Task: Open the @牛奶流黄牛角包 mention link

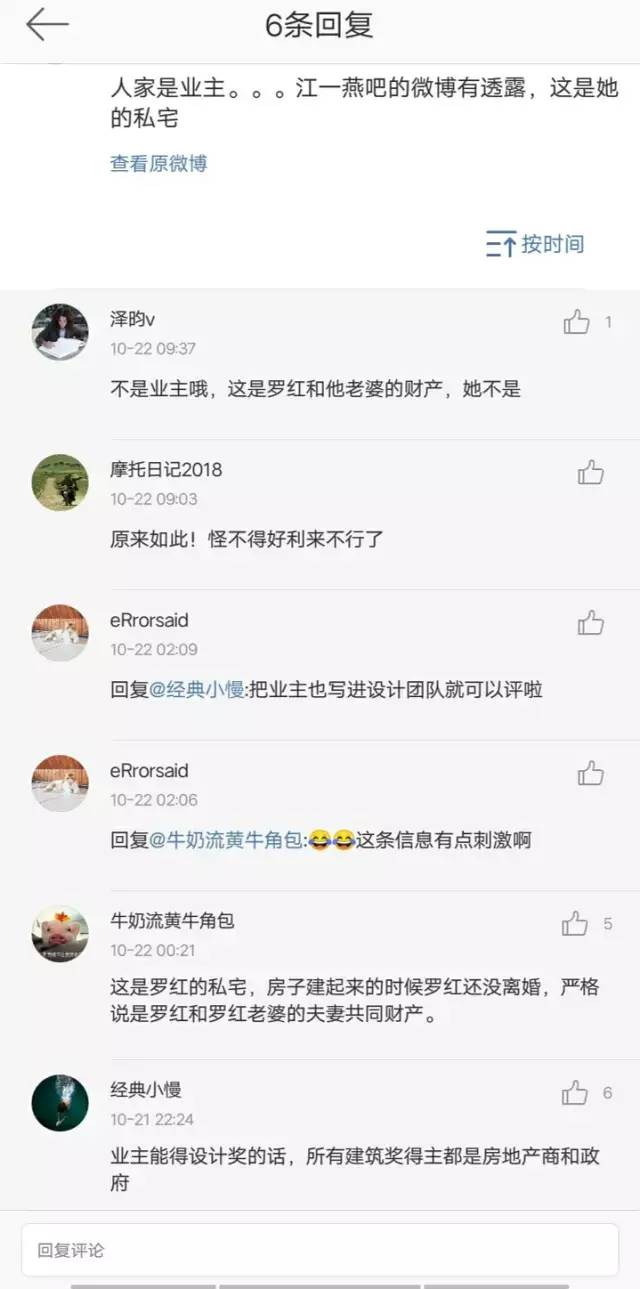Action: point(226,840)
